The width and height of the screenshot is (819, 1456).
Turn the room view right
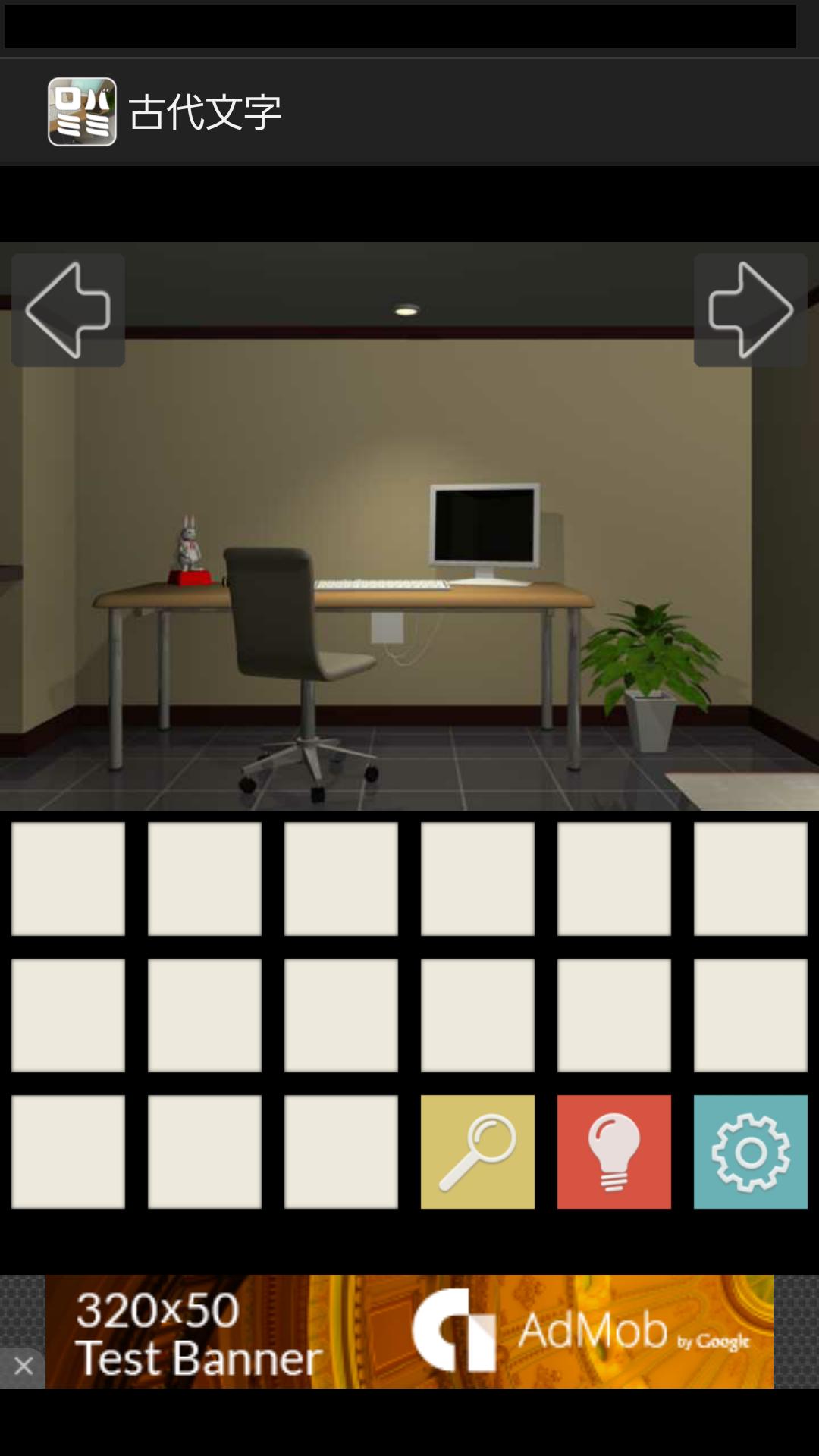click(x=750, y=310)
